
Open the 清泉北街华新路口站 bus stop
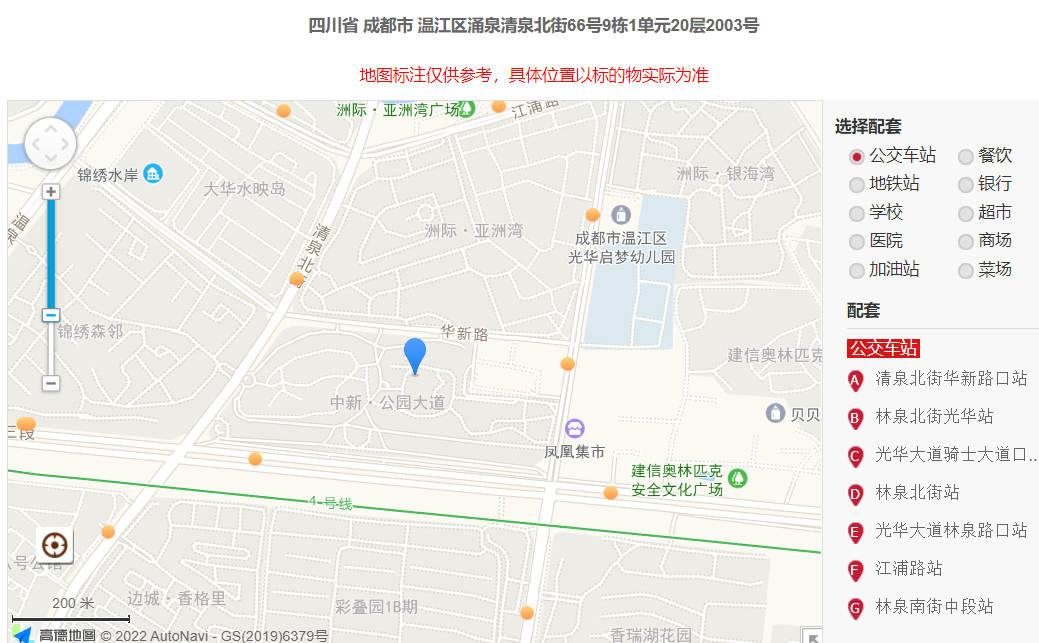950,379
